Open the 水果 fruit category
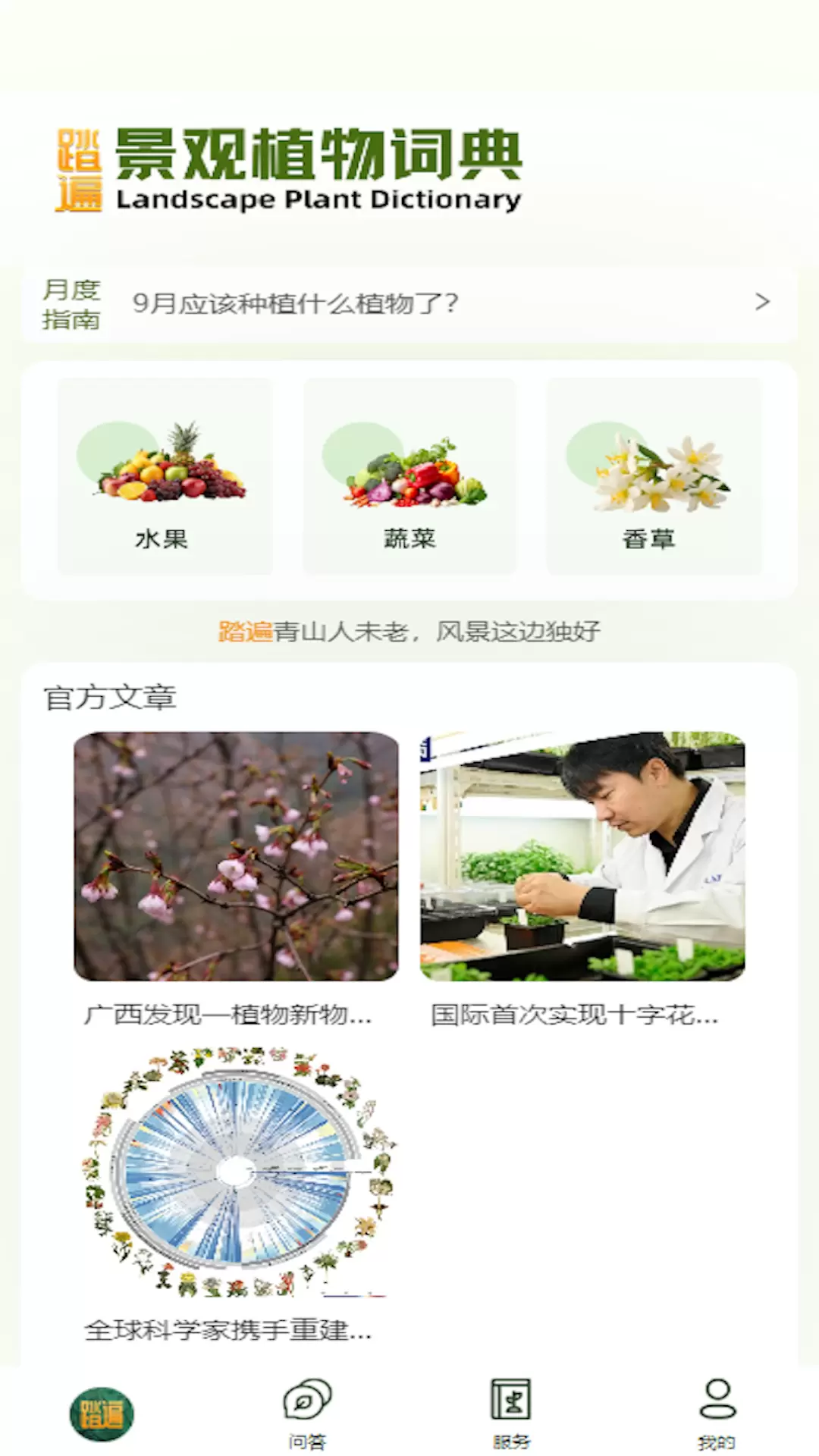 tap(165, 476)
